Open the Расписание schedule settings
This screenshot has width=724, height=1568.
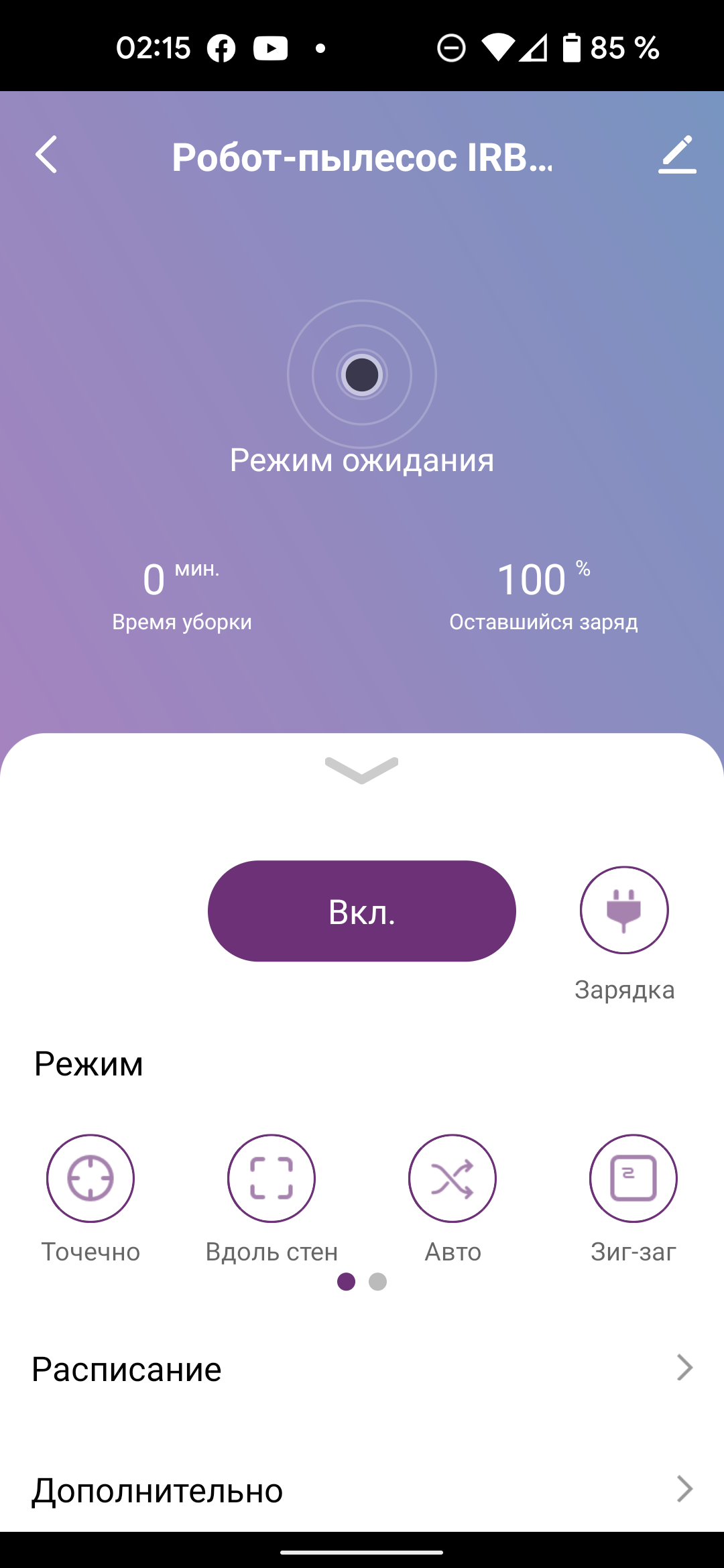pos(362,1368)
